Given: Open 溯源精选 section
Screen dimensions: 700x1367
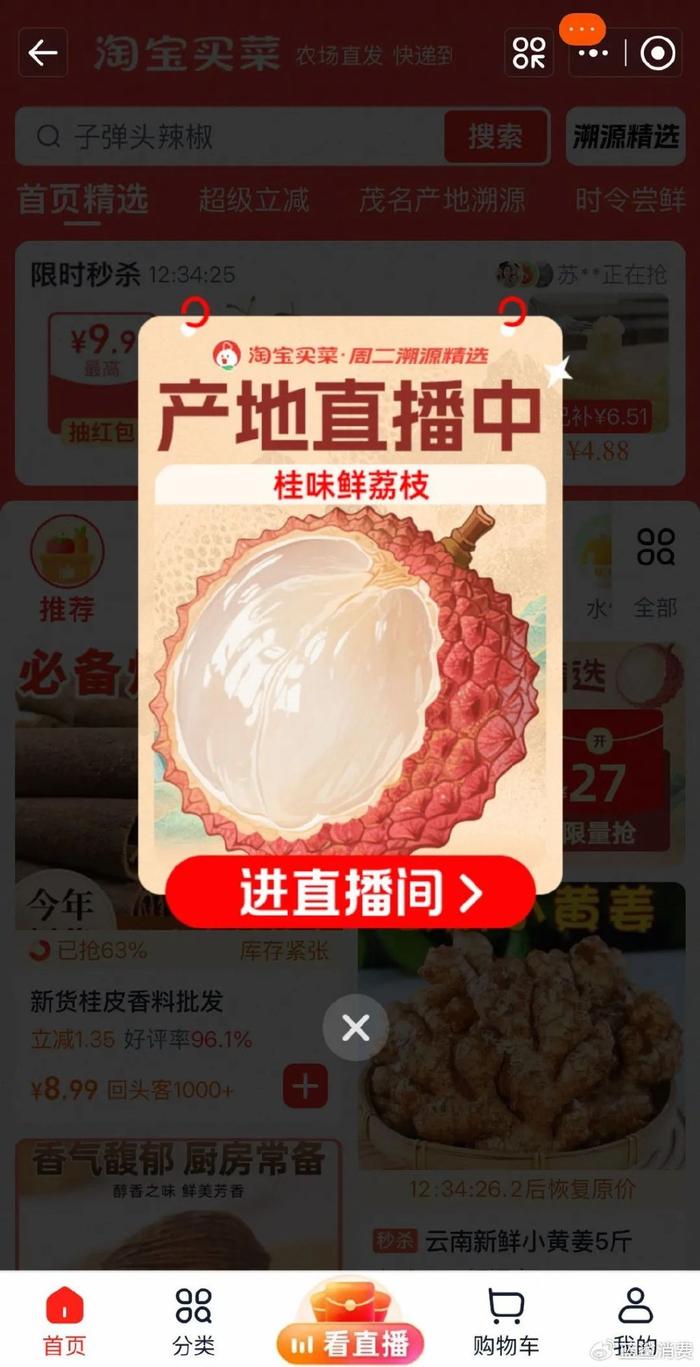Looking at the screenshot, I should click(x=626, y=137).
